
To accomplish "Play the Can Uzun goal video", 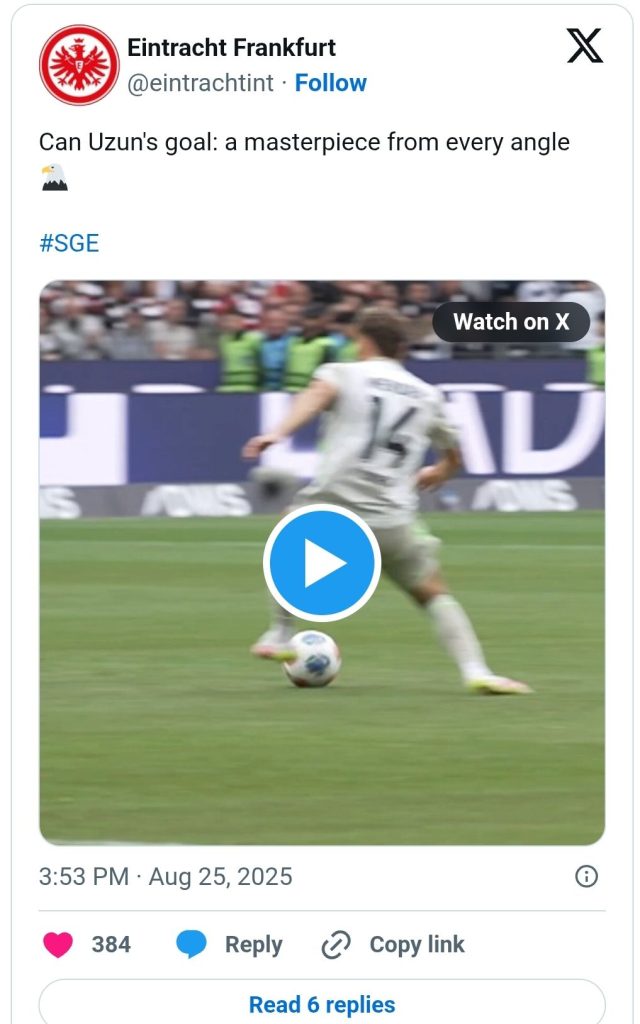I will (x=321, y=563).
